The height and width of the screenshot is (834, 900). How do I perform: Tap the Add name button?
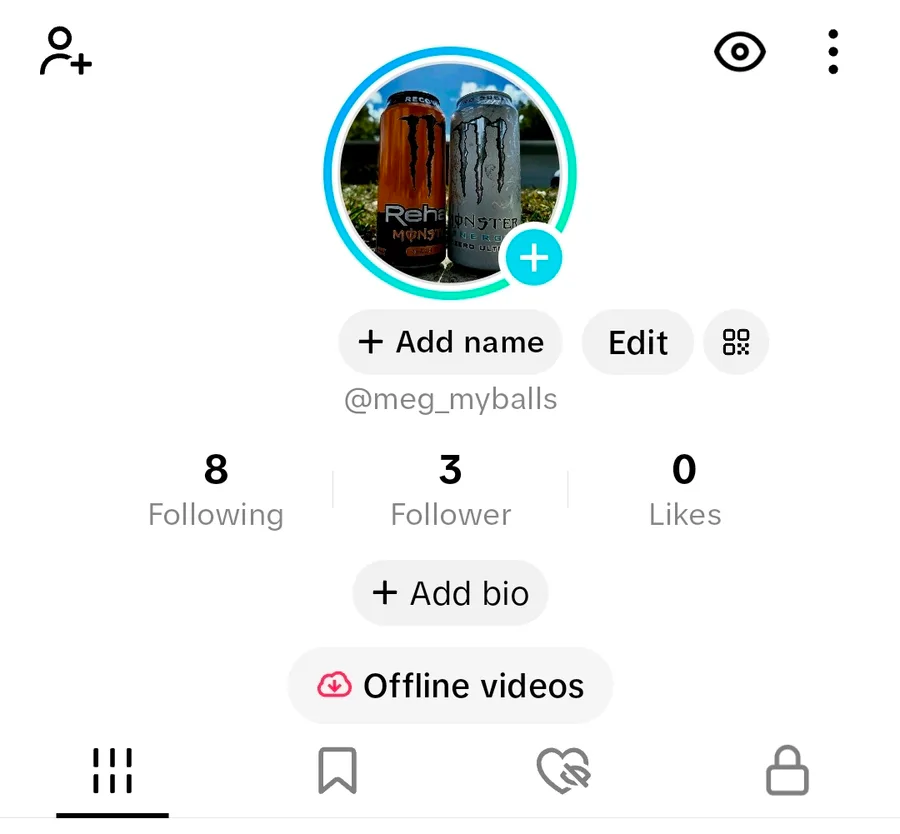(x=450, y=342)
